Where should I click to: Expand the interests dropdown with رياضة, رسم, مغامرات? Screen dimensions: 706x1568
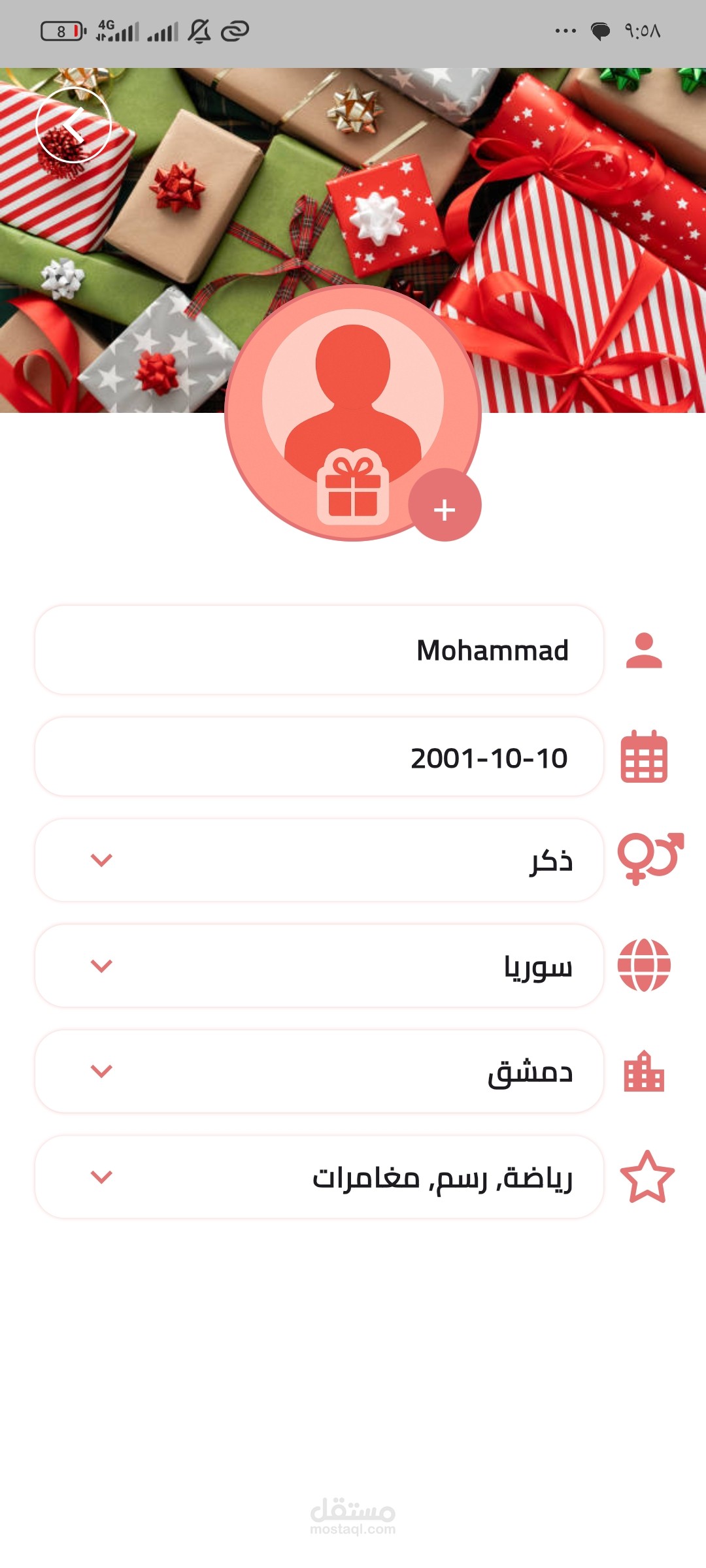tap(319, 1177)
